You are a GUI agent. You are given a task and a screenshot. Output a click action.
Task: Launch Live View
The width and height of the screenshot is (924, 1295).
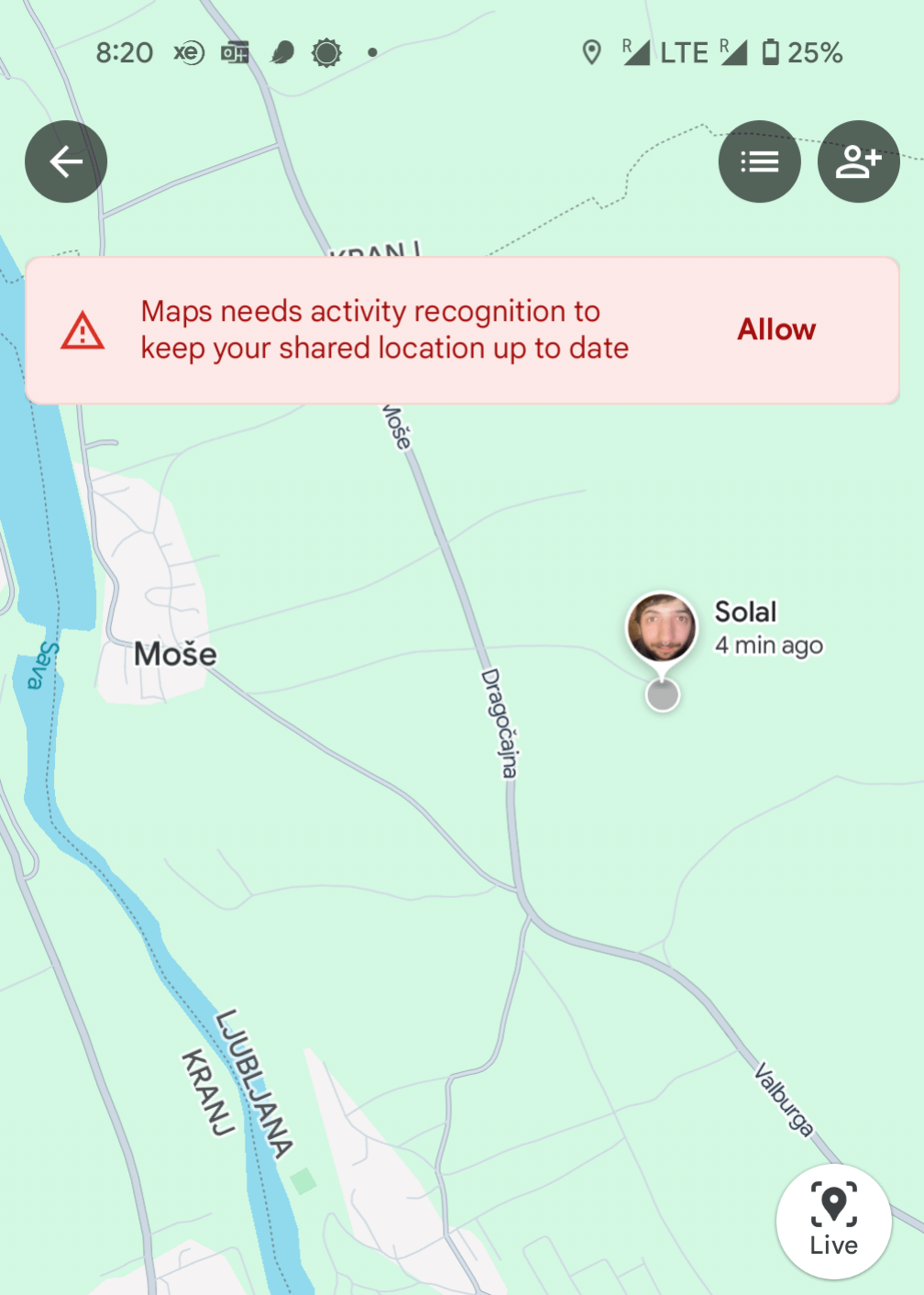(x=833, y=1222)
